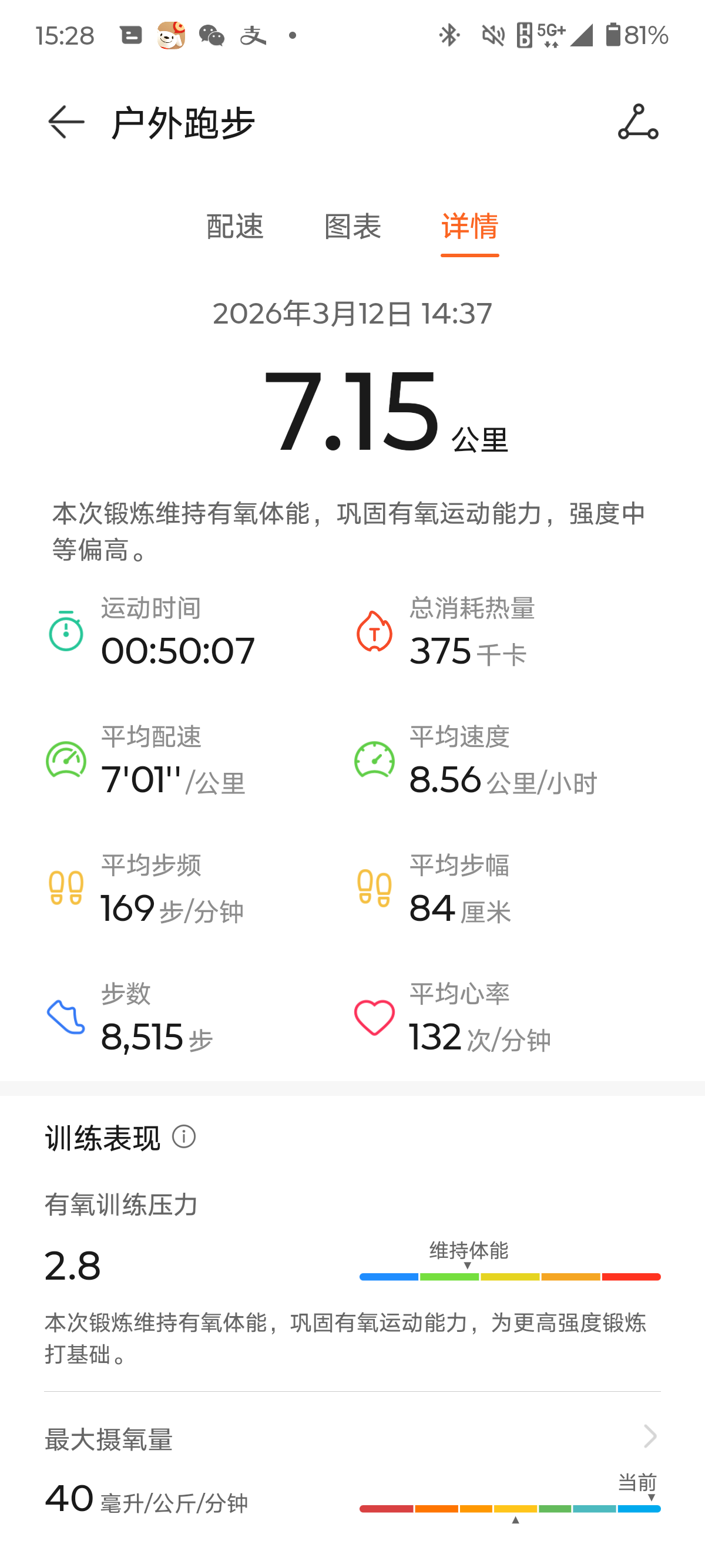Click the pace gauge icon beside 平均配速
The width and height of the screenshot is (705, 1568).
[x=65, y=761]
